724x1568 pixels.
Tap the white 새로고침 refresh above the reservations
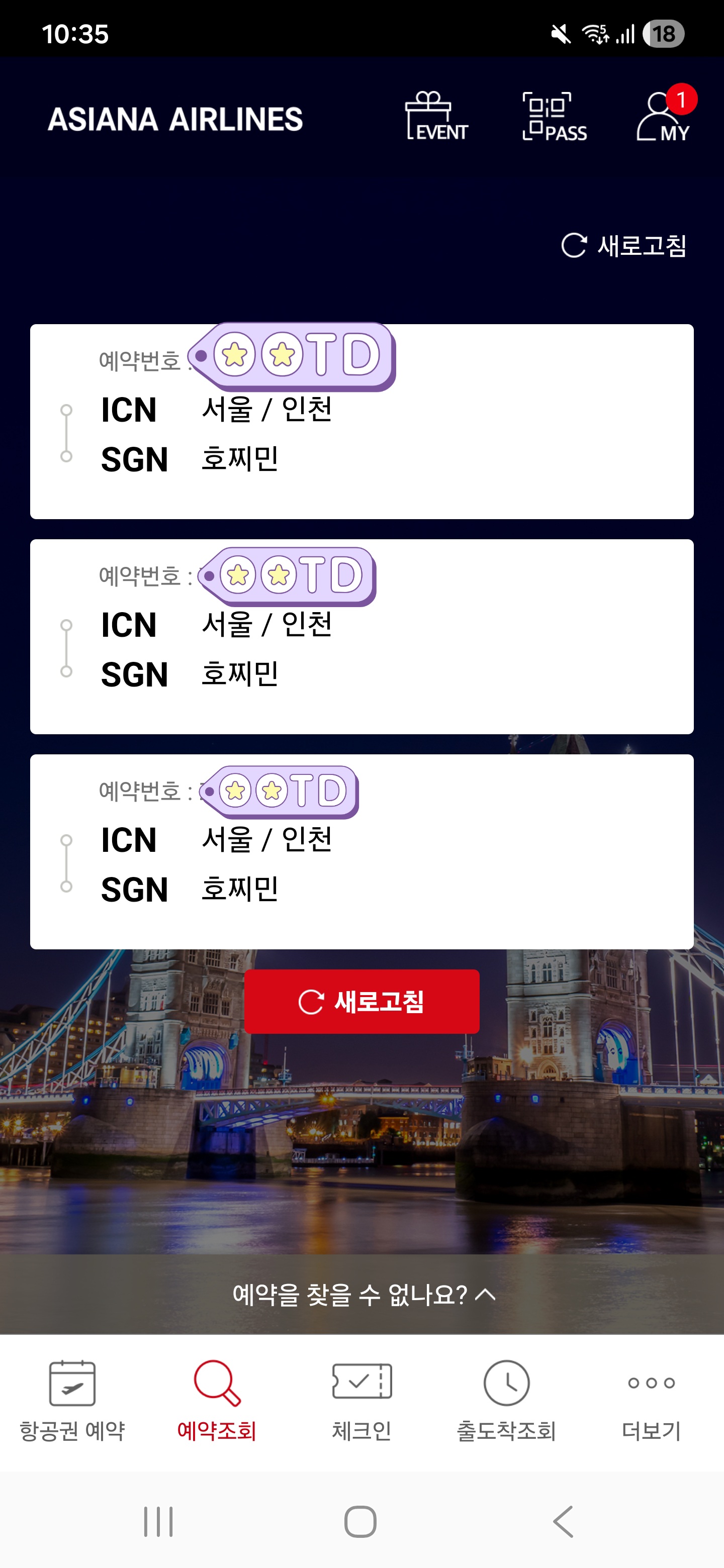[x=623, y=246]
